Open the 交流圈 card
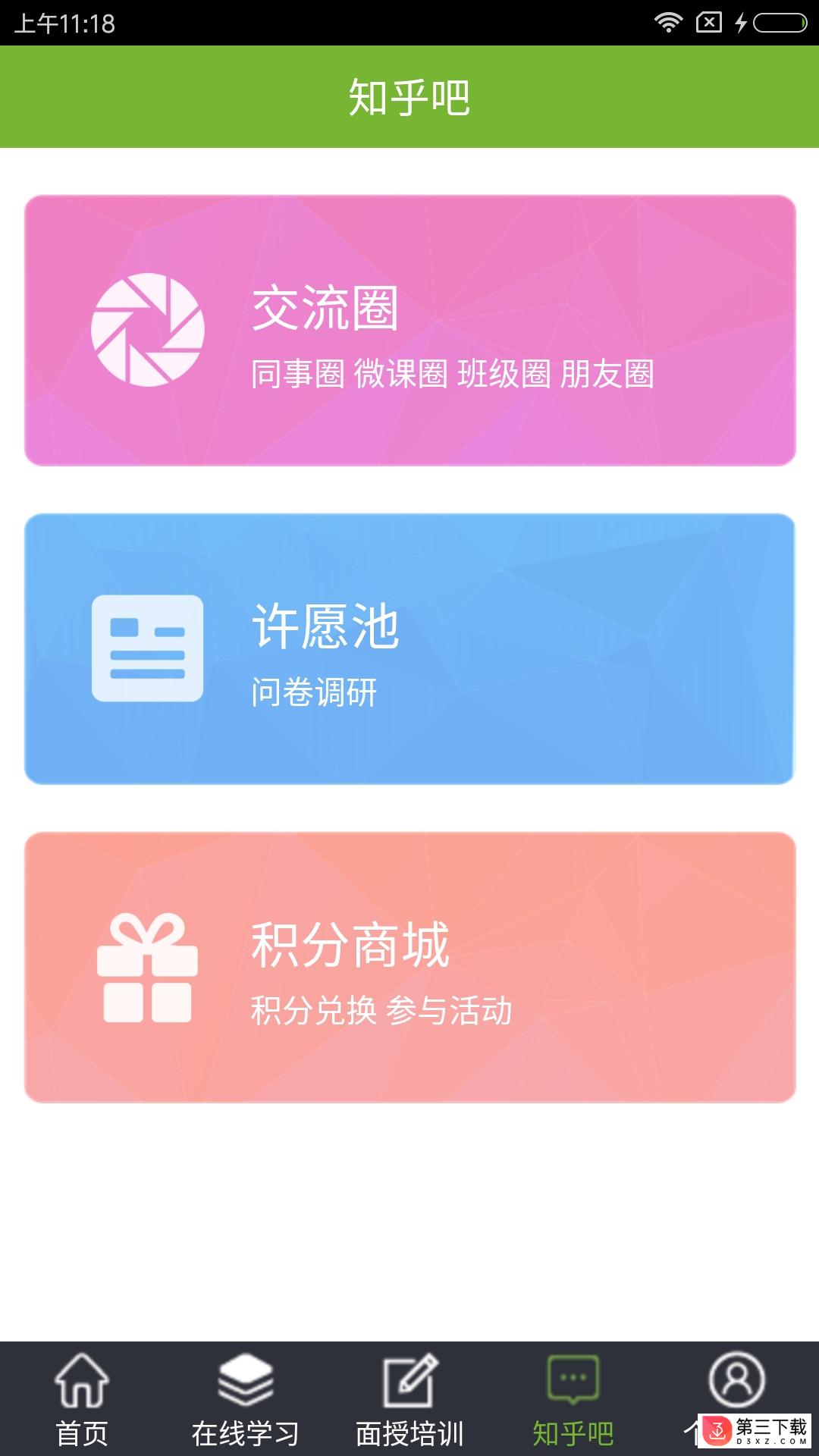 coord(409,331)
